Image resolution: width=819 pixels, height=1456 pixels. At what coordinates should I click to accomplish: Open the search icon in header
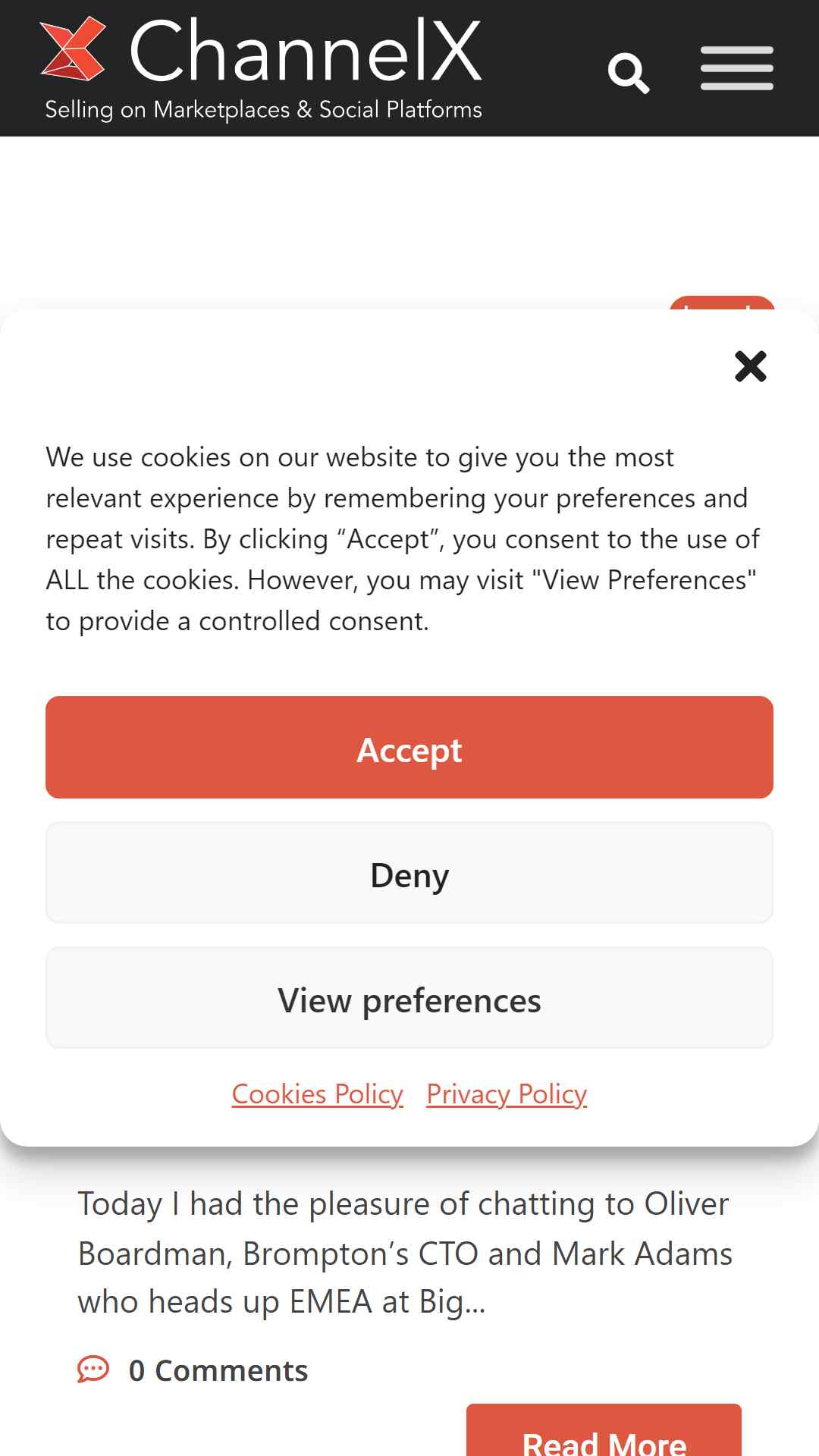click(x=629, y=73)
